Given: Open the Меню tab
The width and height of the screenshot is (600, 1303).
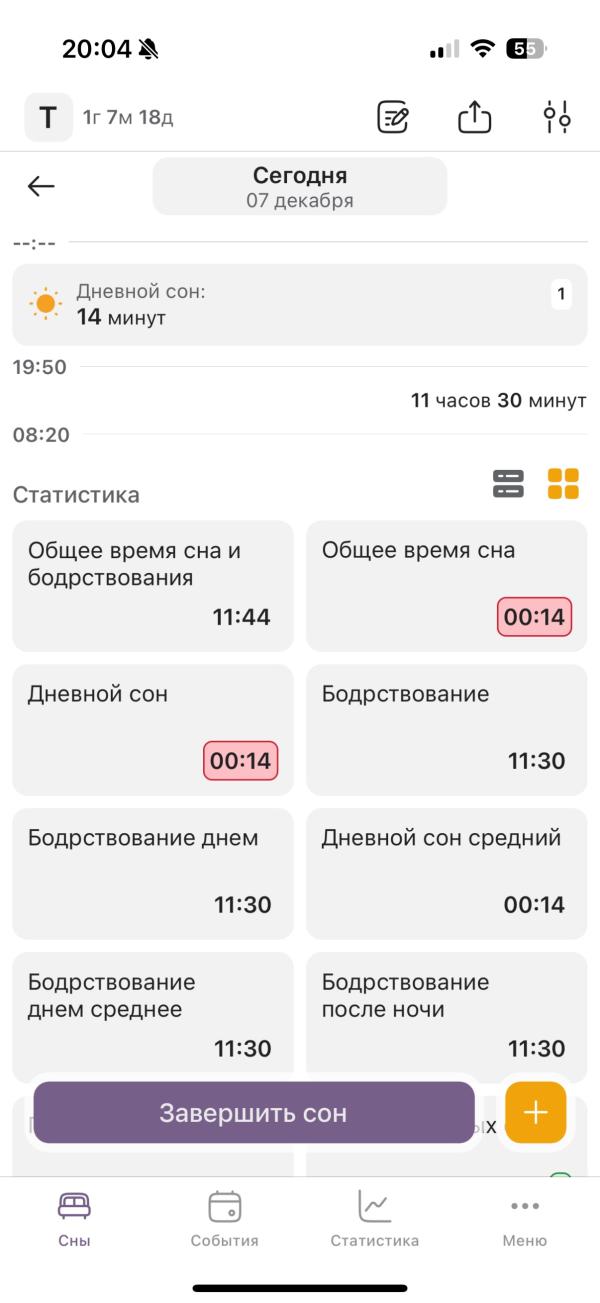Looking at the screenshot, I should 525,1218.
